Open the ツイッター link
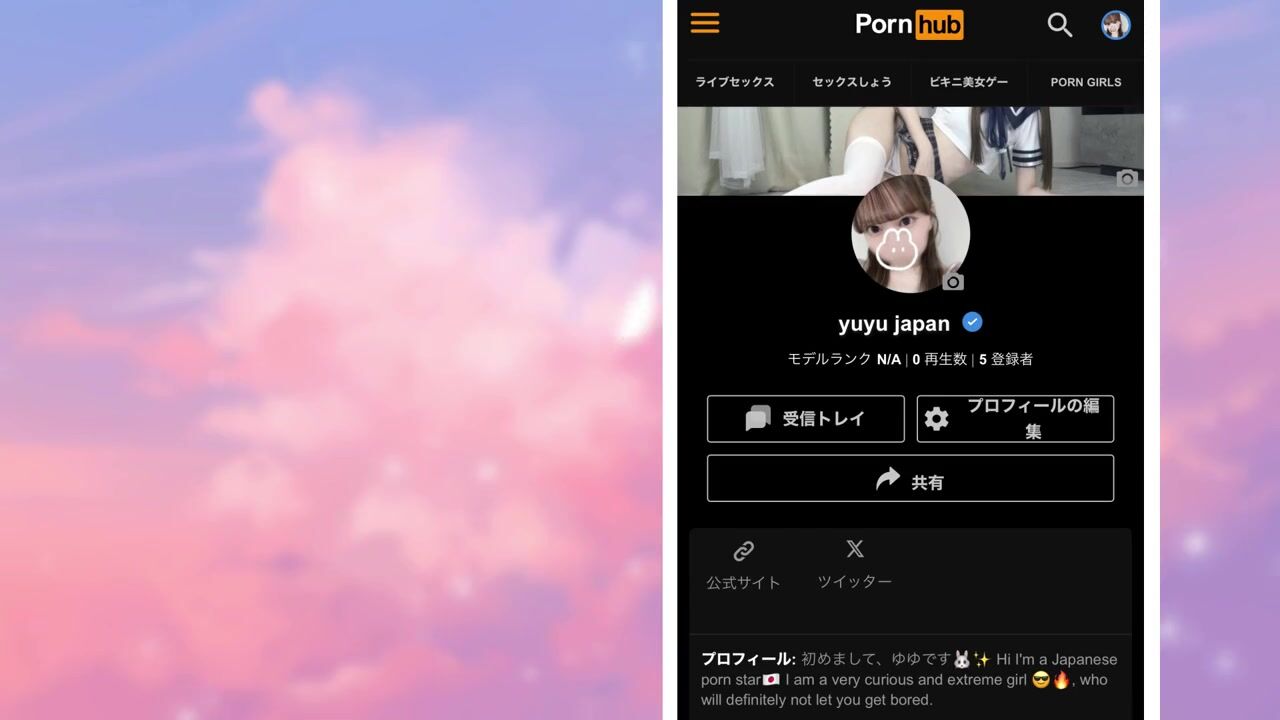1280x720 pixels. pos(854,564)
